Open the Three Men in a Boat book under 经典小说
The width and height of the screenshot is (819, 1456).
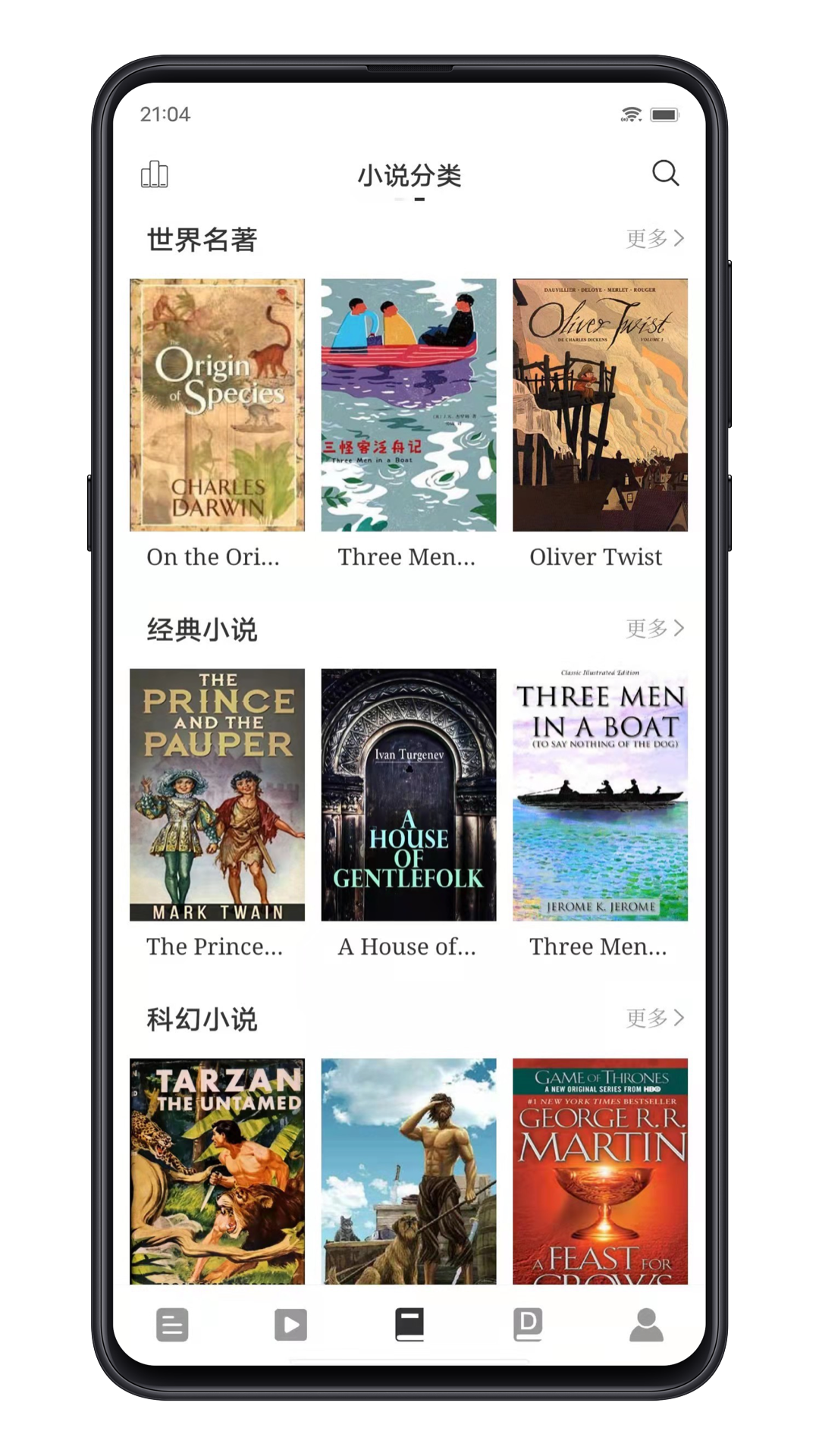click(600, 795)
